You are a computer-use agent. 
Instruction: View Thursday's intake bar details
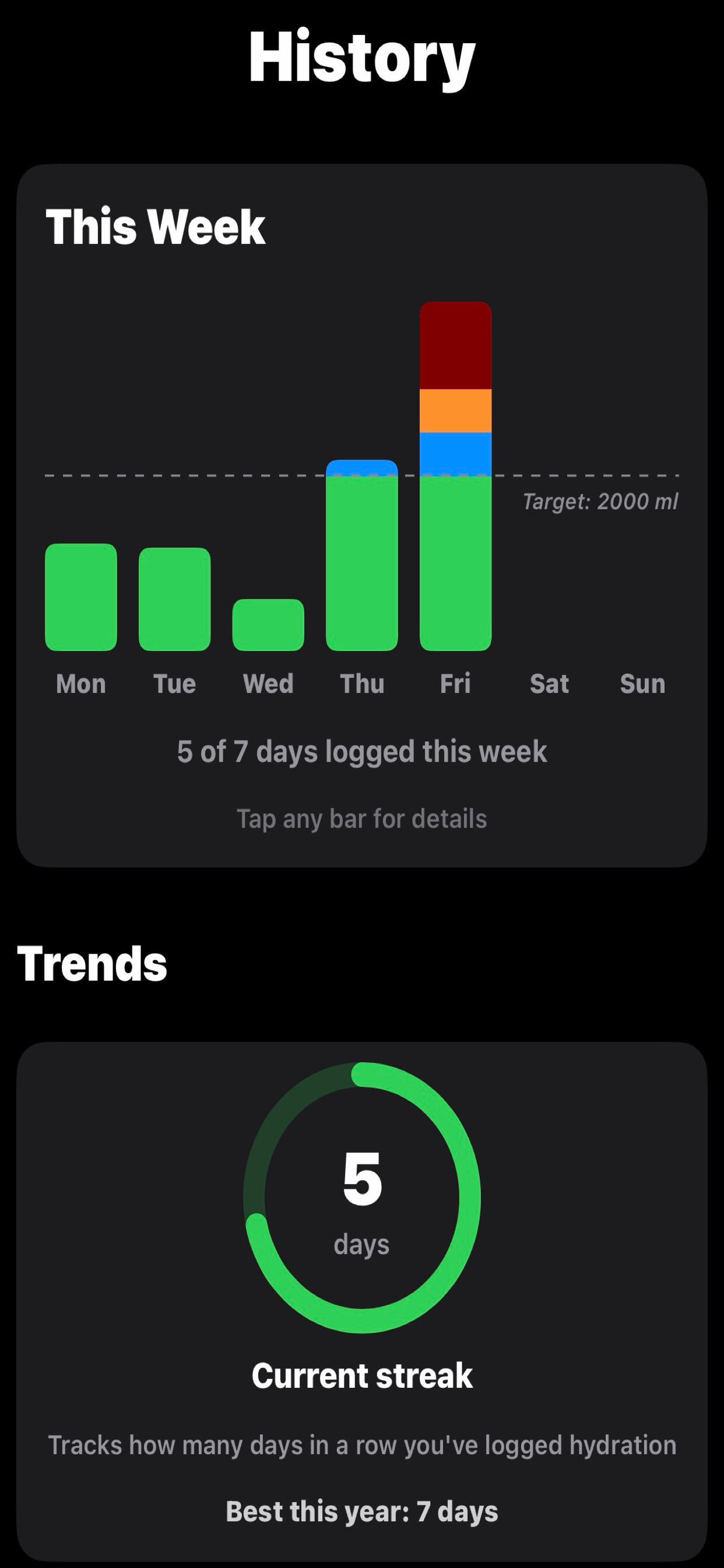(362, 555)
